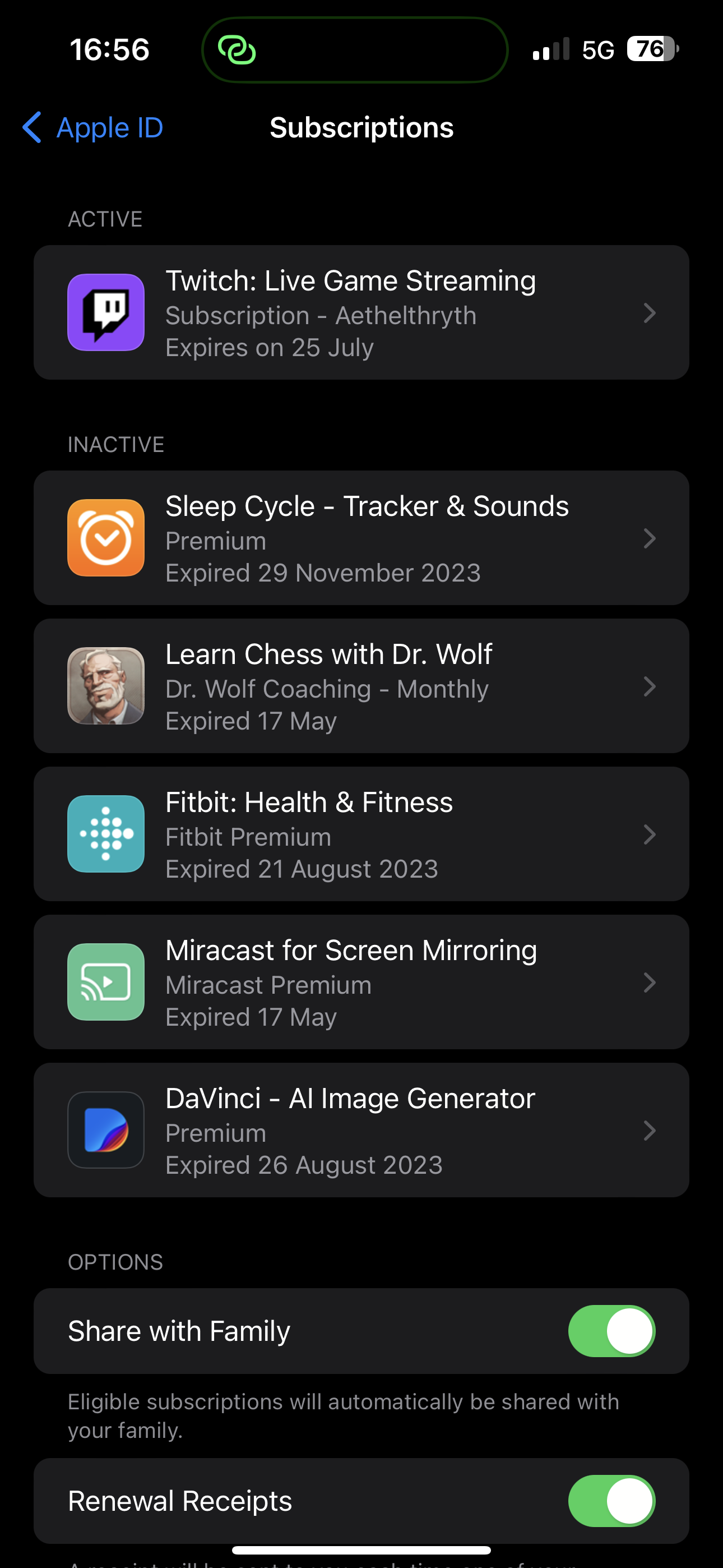This screenshot has width=723, height=1568.
Task: Open the Miracast Premium subscription entry
Action: pyautogui.click(x=361, y=981)
